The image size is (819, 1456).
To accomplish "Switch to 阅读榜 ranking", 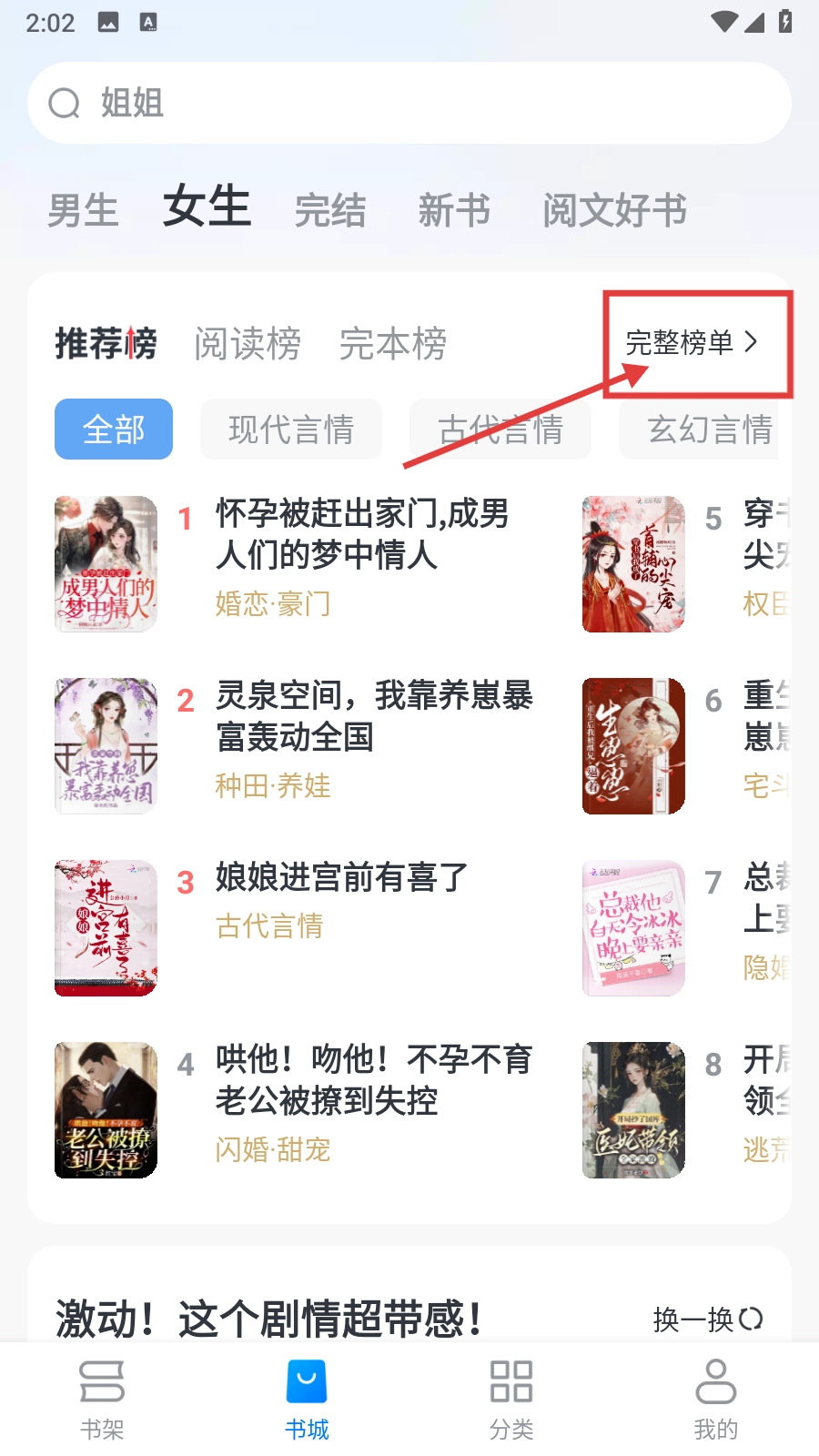I will point(247,344).
